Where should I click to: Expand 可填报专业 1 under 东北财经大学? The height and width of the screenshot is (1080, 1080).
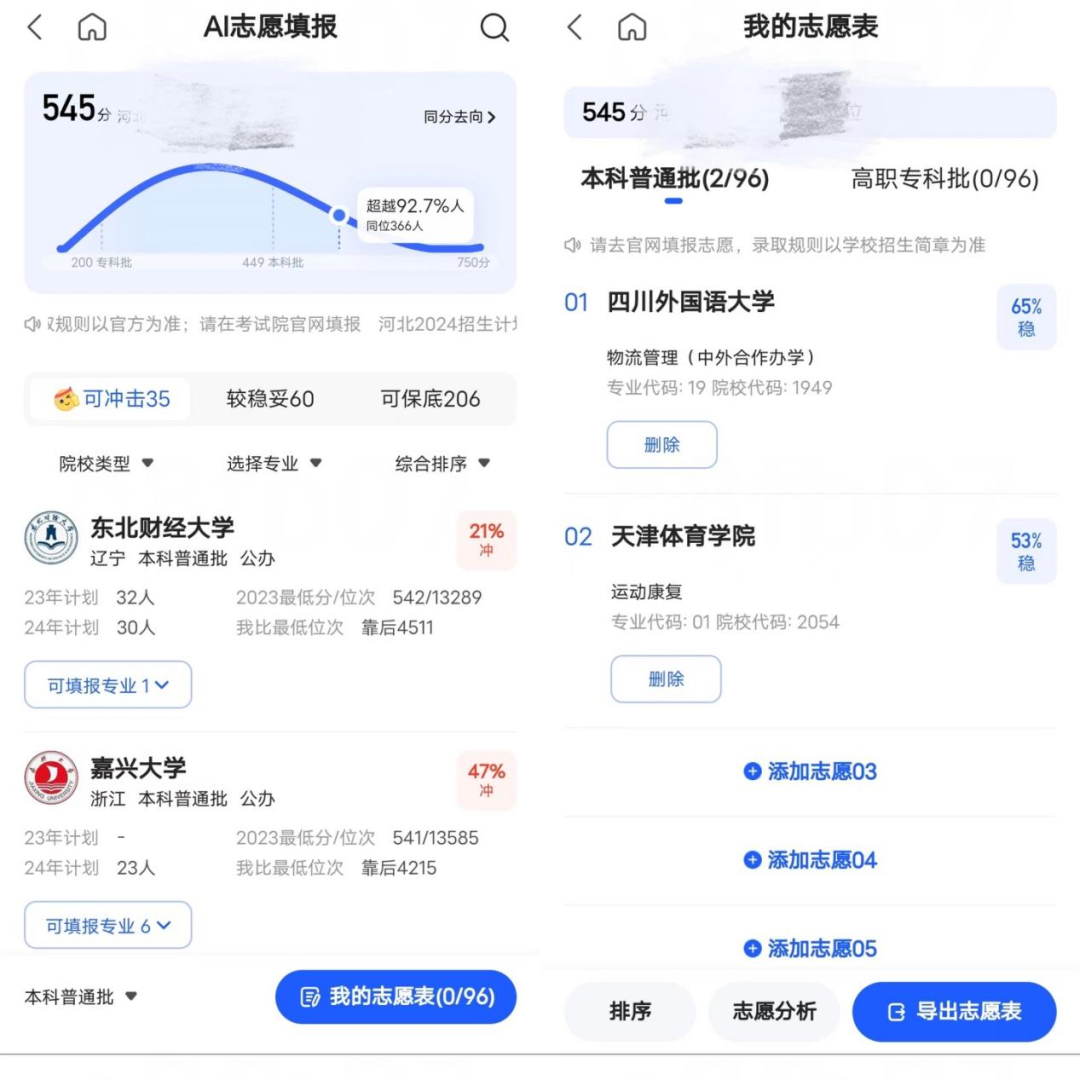108,685
